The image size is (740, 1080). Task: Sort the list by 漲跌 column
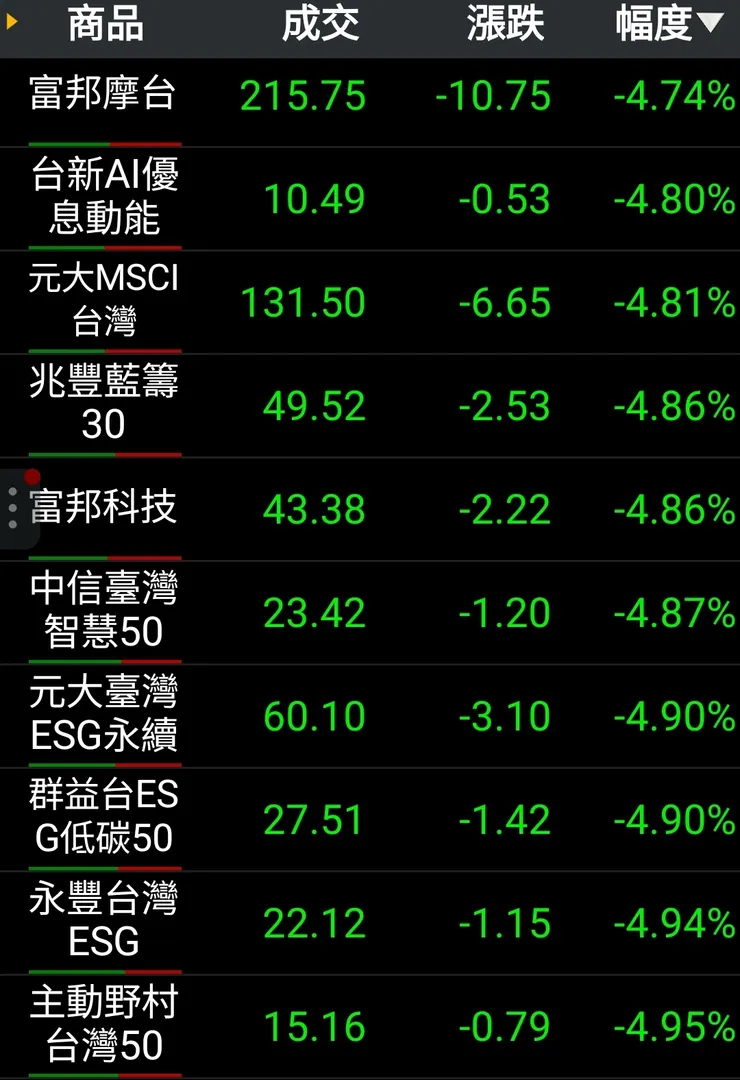[505, 25]
